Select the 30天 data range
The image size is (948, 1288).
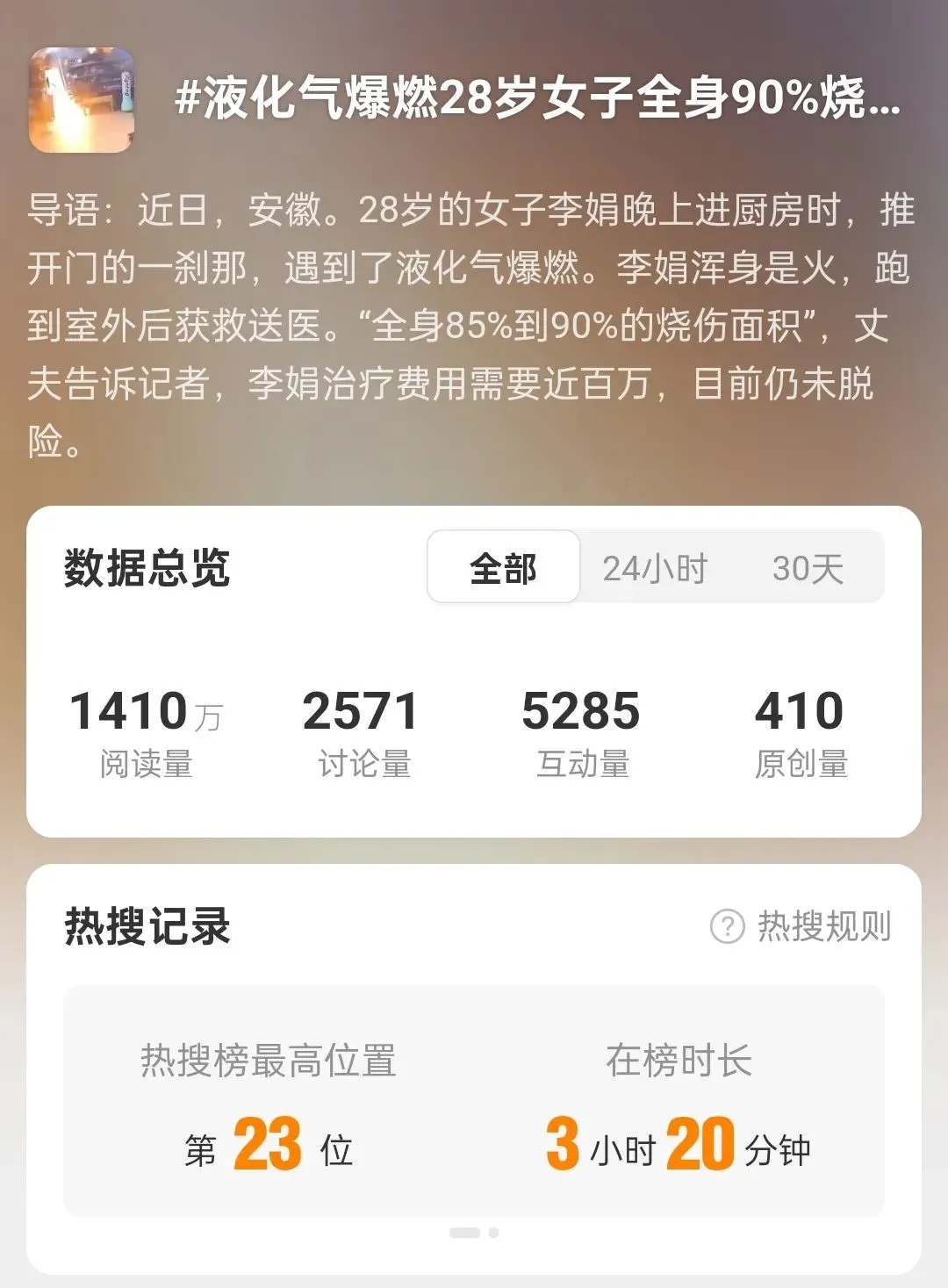tap(808, 568)
